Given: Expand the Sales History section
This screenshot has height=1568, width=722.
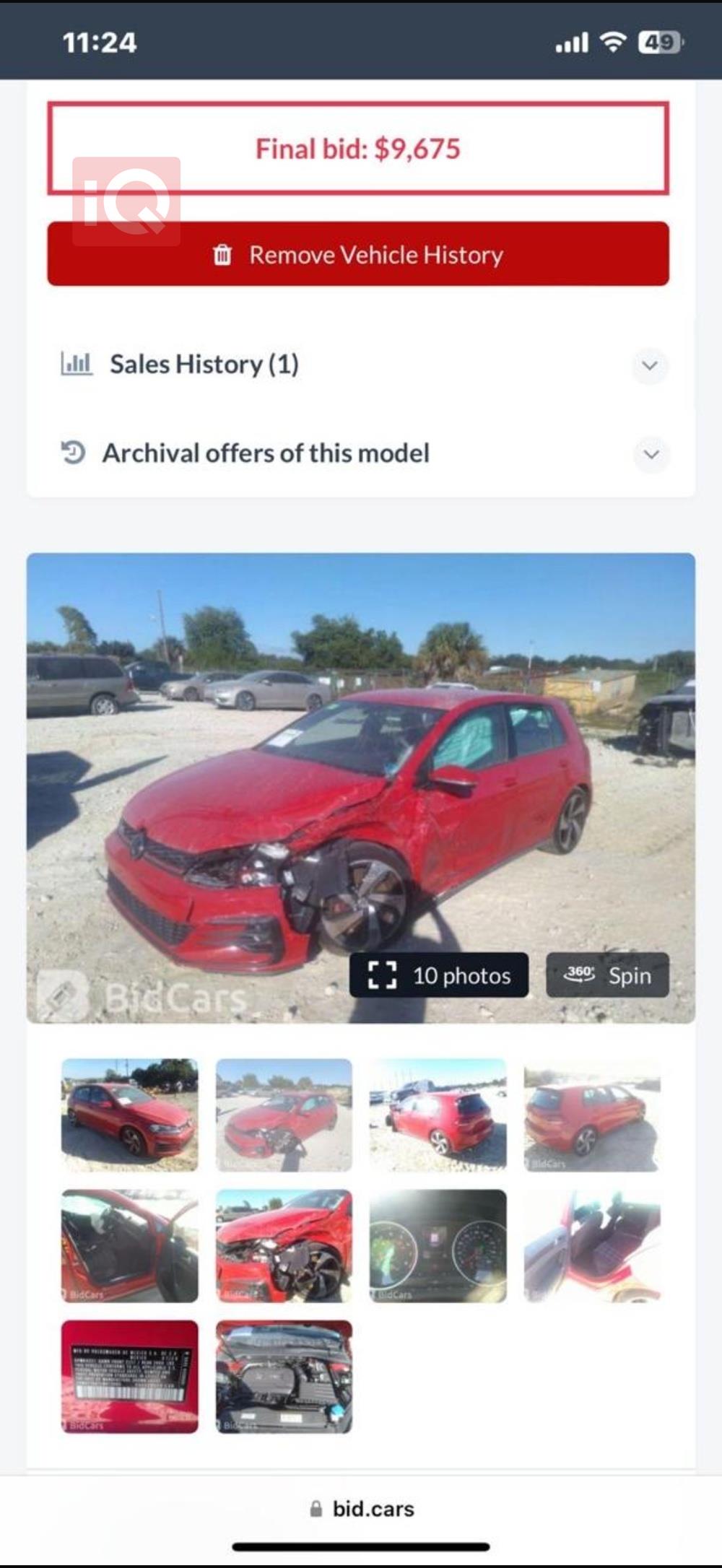Looking at the screenshot, I should 649,365.
